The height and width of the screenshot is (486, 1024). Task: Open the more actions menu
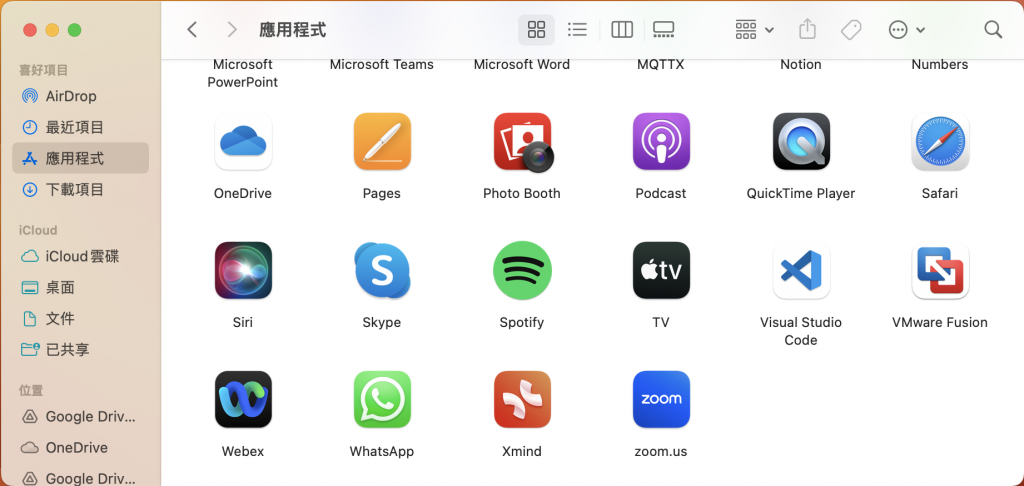(906, 30)
